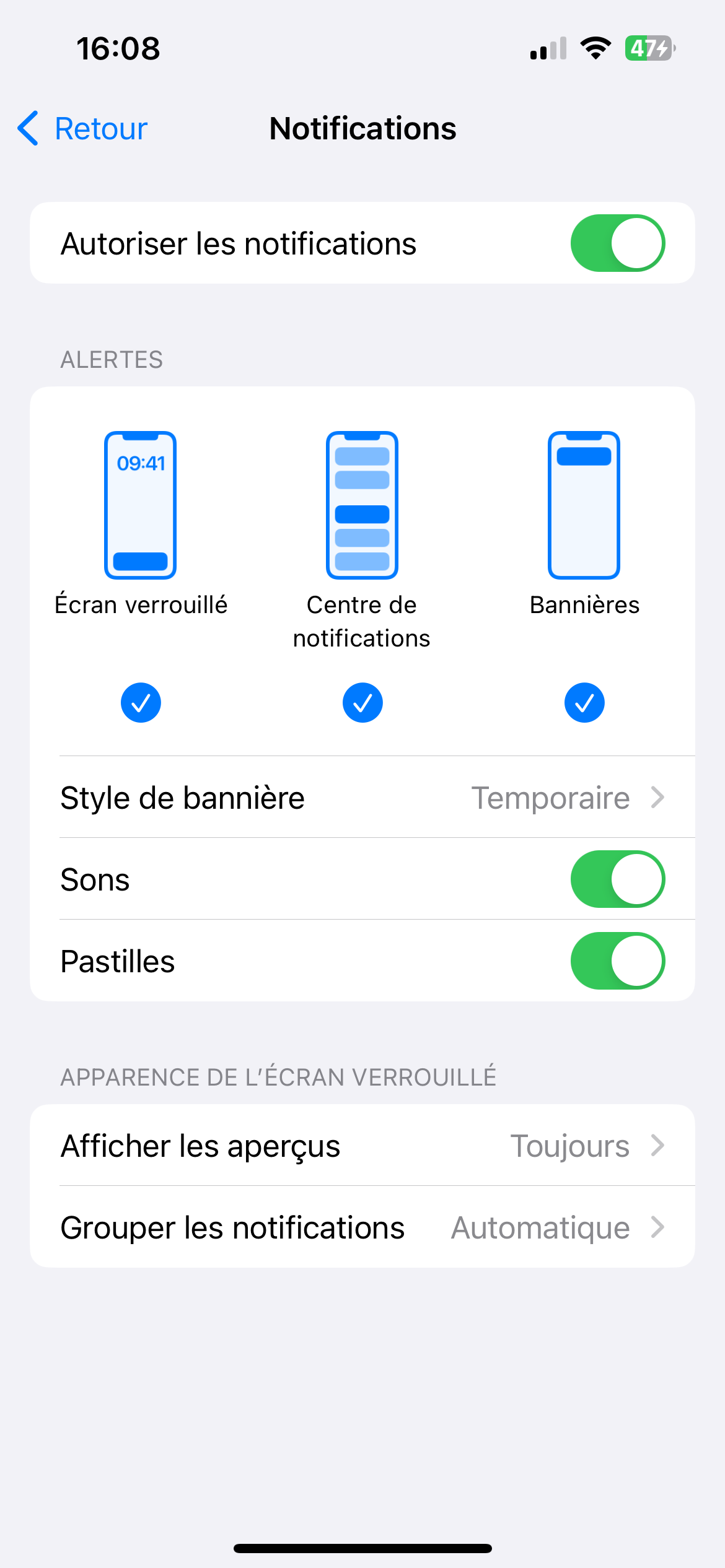Disable Autoriser les notifications switch
The height and width of the screenshot is (1568, 725).
(x=617, y=243)
